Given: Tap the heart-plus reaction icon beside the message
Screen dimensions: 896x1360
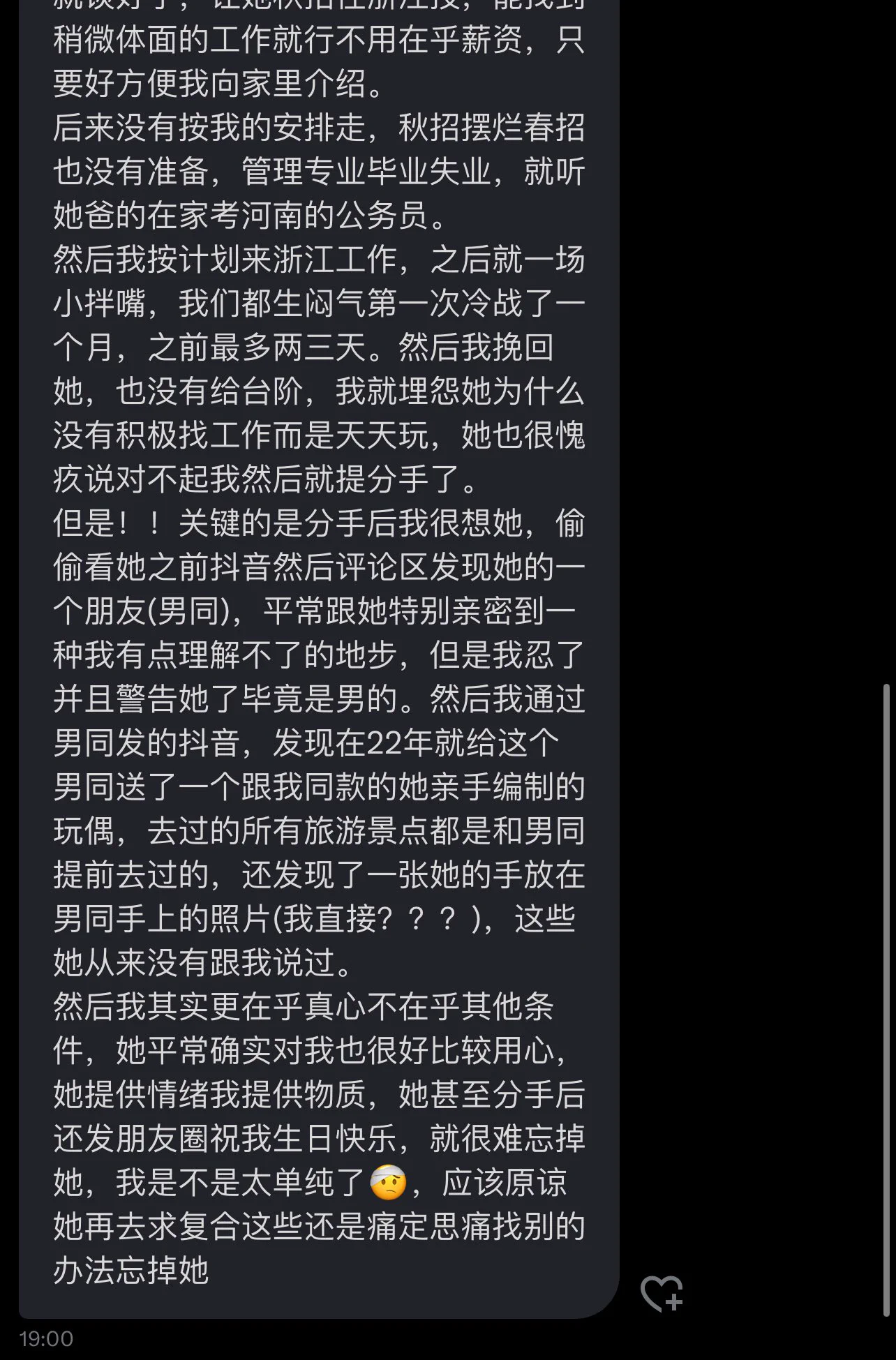Looking at the screenshot, I should (661, 1293).
